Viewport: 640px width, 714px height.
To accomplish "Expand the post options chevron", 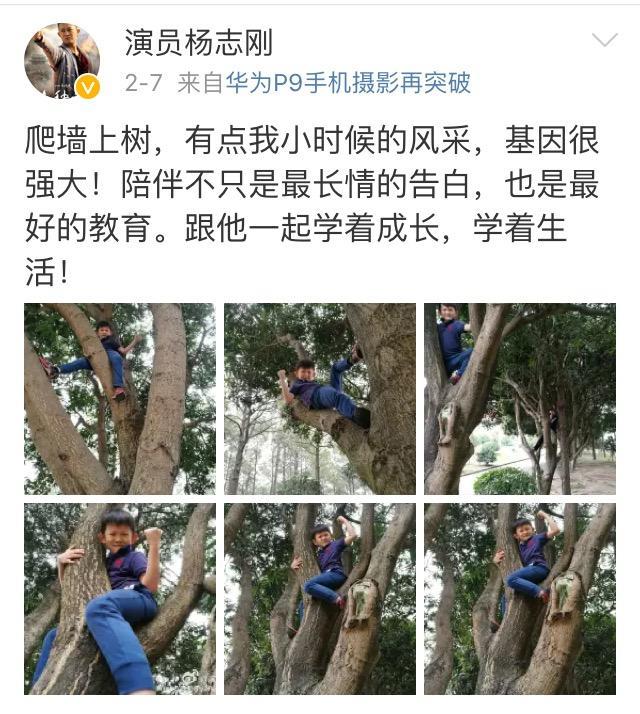I will click(604, 41).
